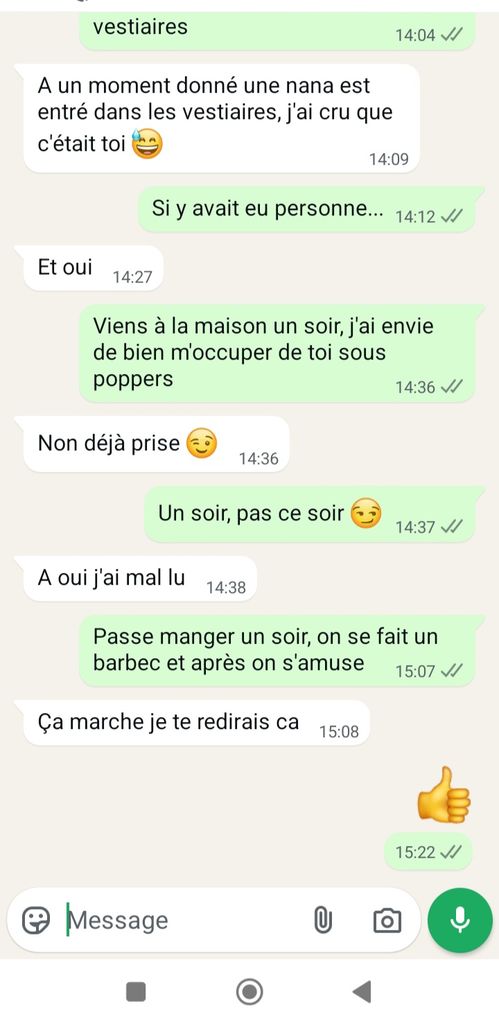Go back with the system back triangle

coord(362,991)
